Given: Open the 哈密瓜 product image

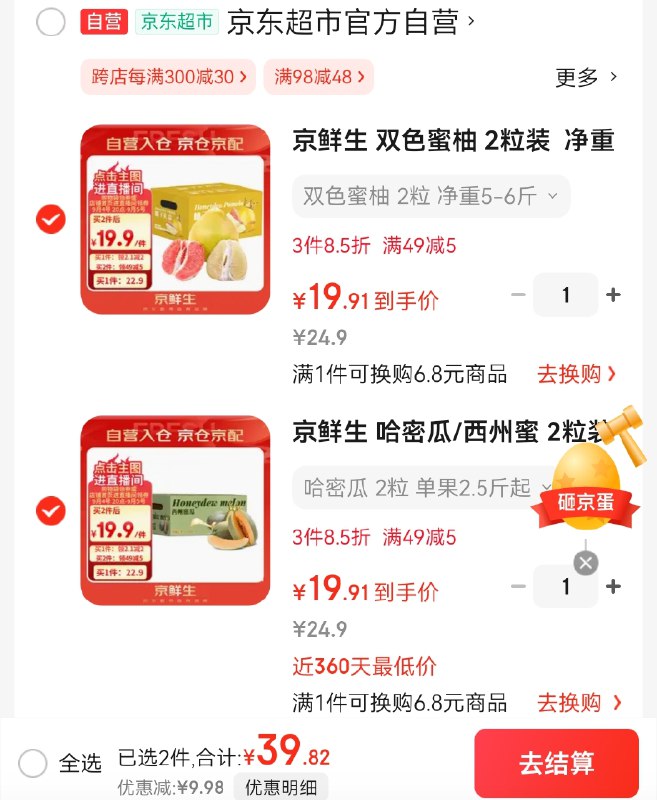Looking at the screenshot, I should [x=176, y=511].
